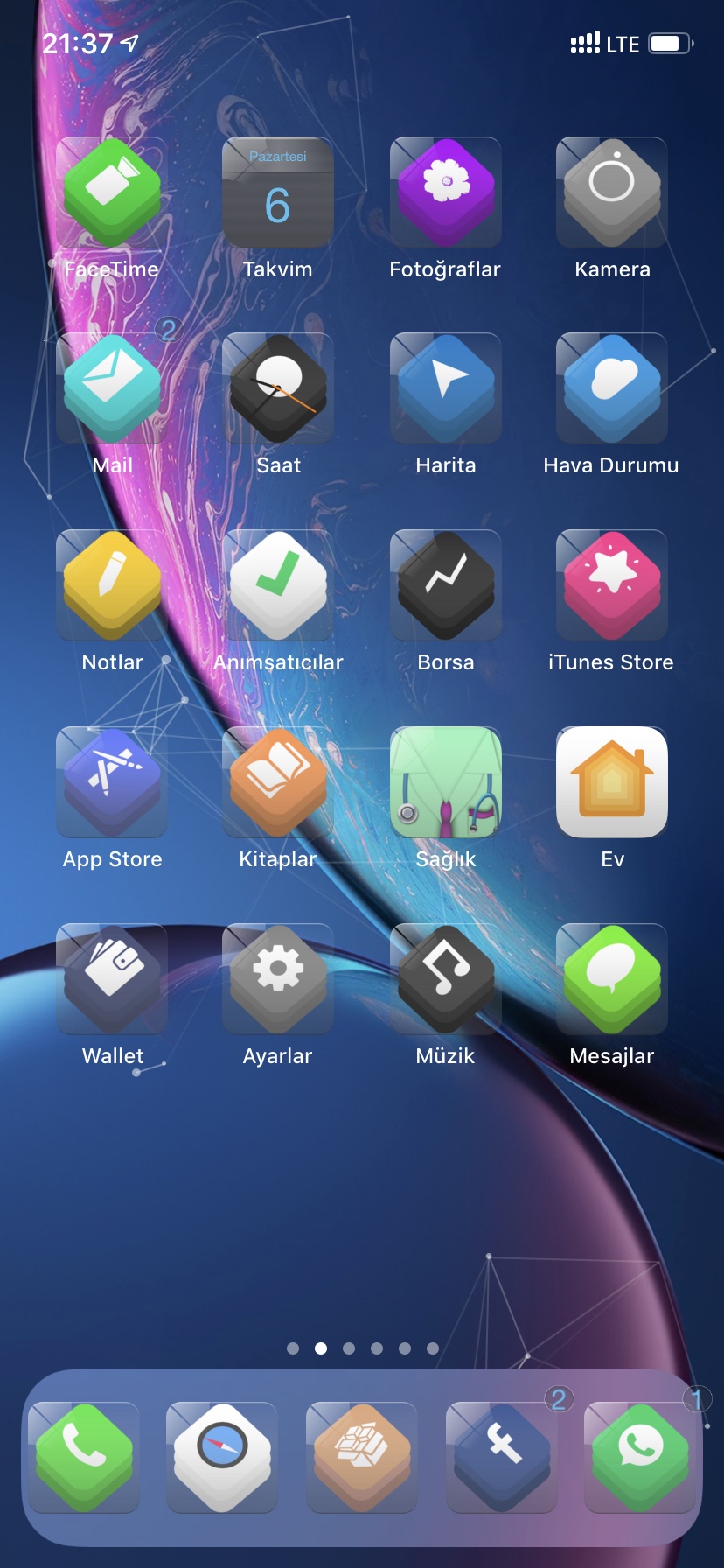This screenshot has width=724, height=1568.
Task: Open Fotoğraflar photos app
Action: [445, 192]
